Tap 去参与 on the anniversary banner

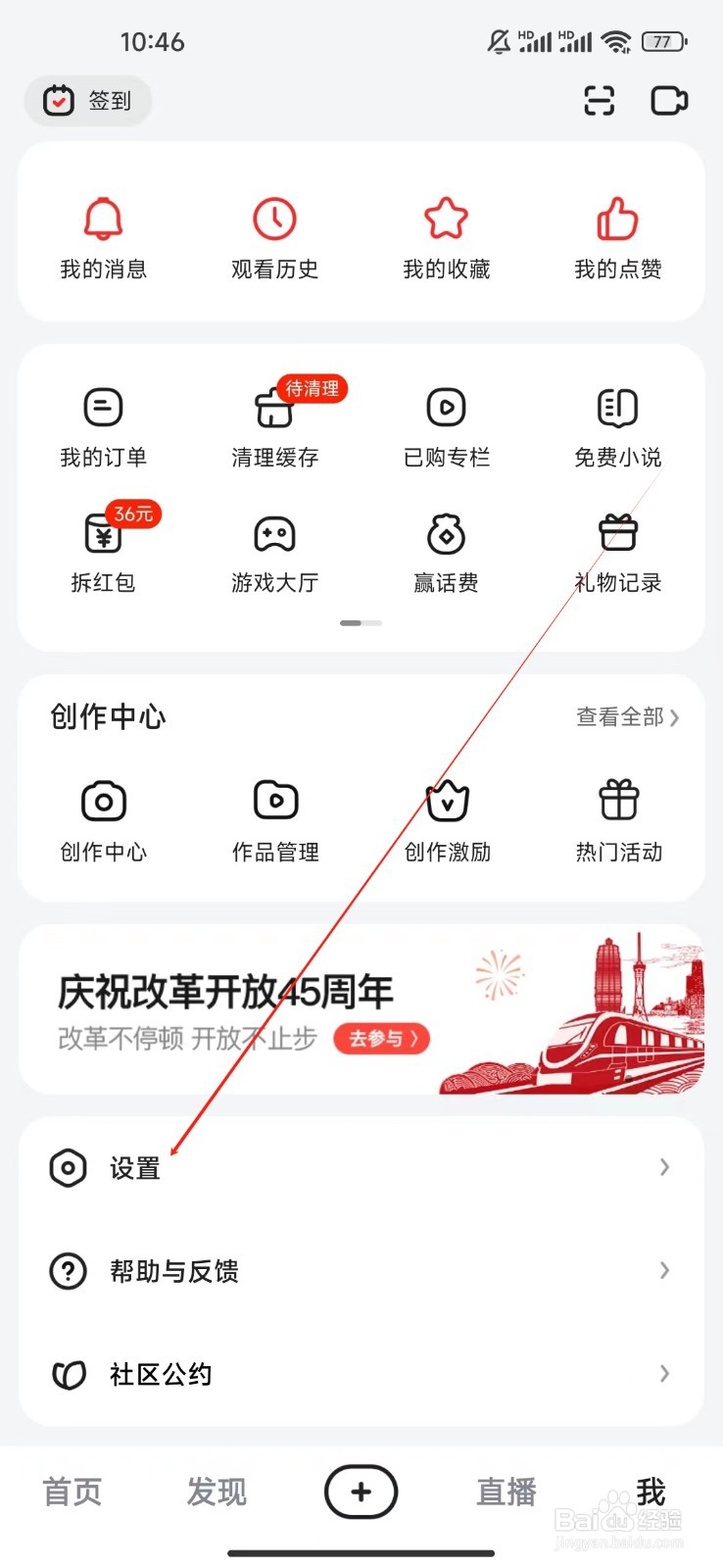pyautogui.click(x=381, y=1040)
